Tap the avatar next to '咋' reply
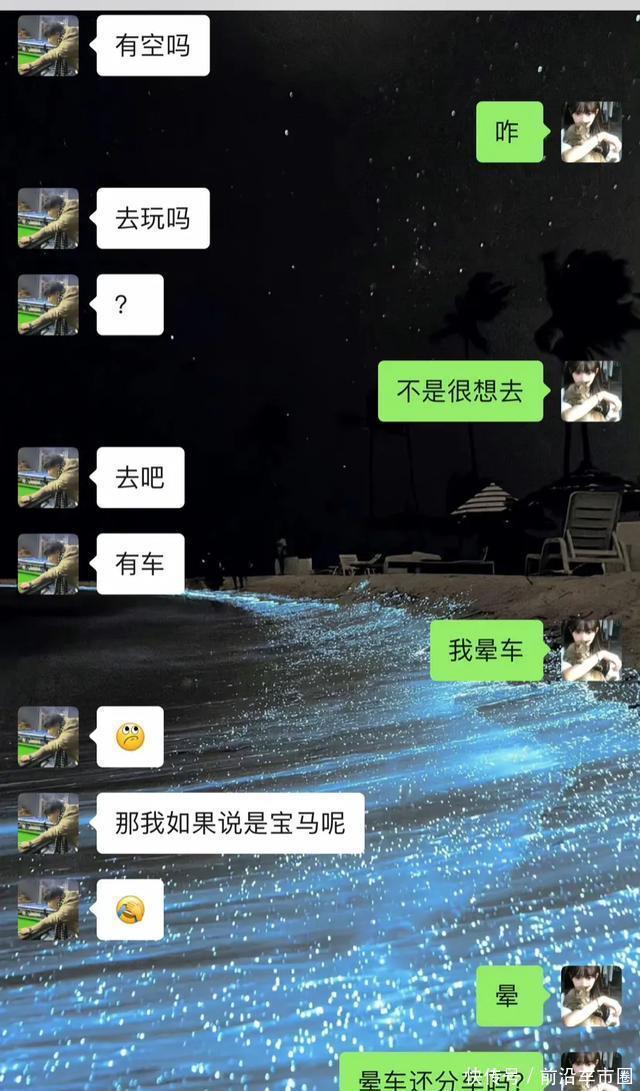 (x=591, y=132)
